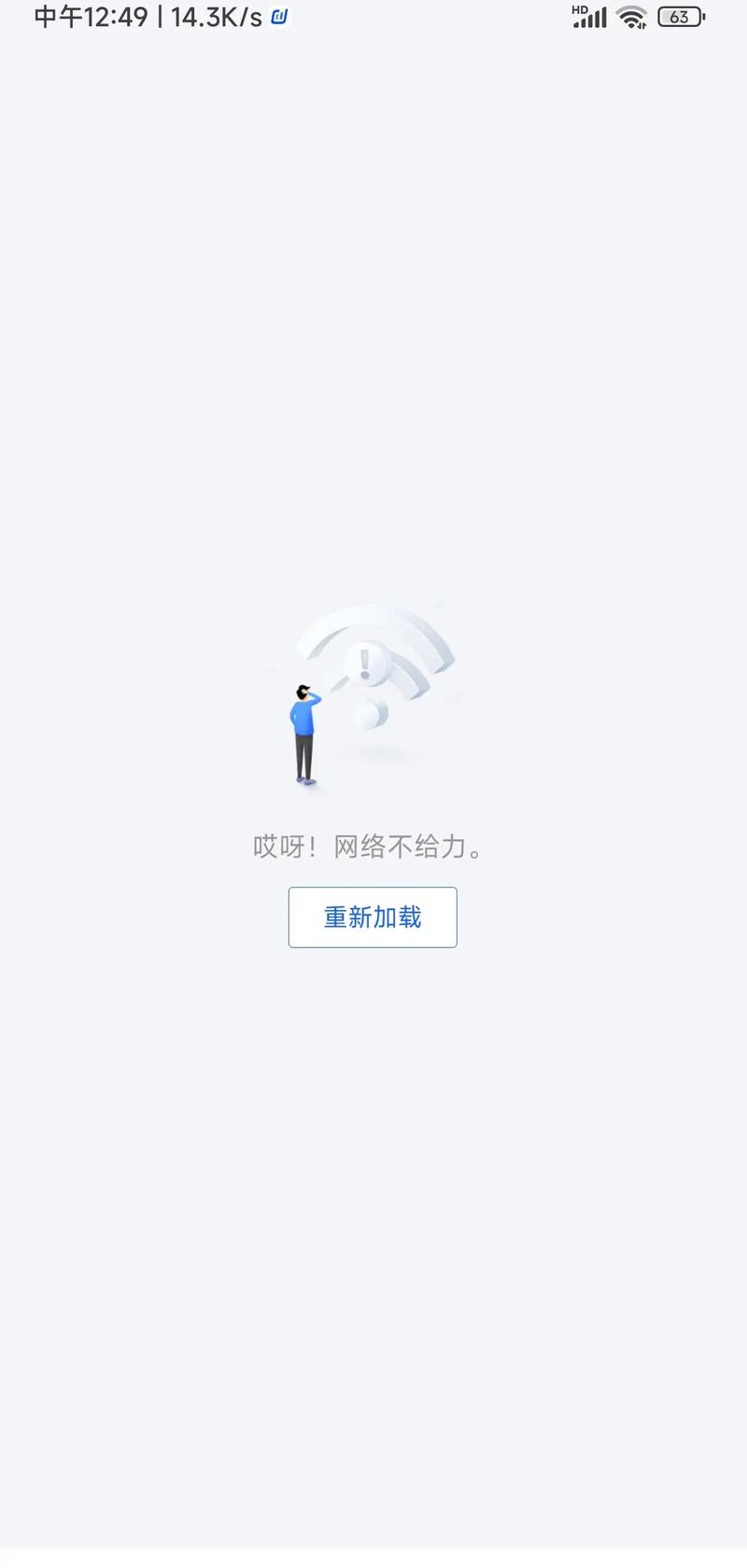Retry loading by pressing 重新加载
The height and width of the screenshot is (1568, 747).
click(x=373, y=917)
